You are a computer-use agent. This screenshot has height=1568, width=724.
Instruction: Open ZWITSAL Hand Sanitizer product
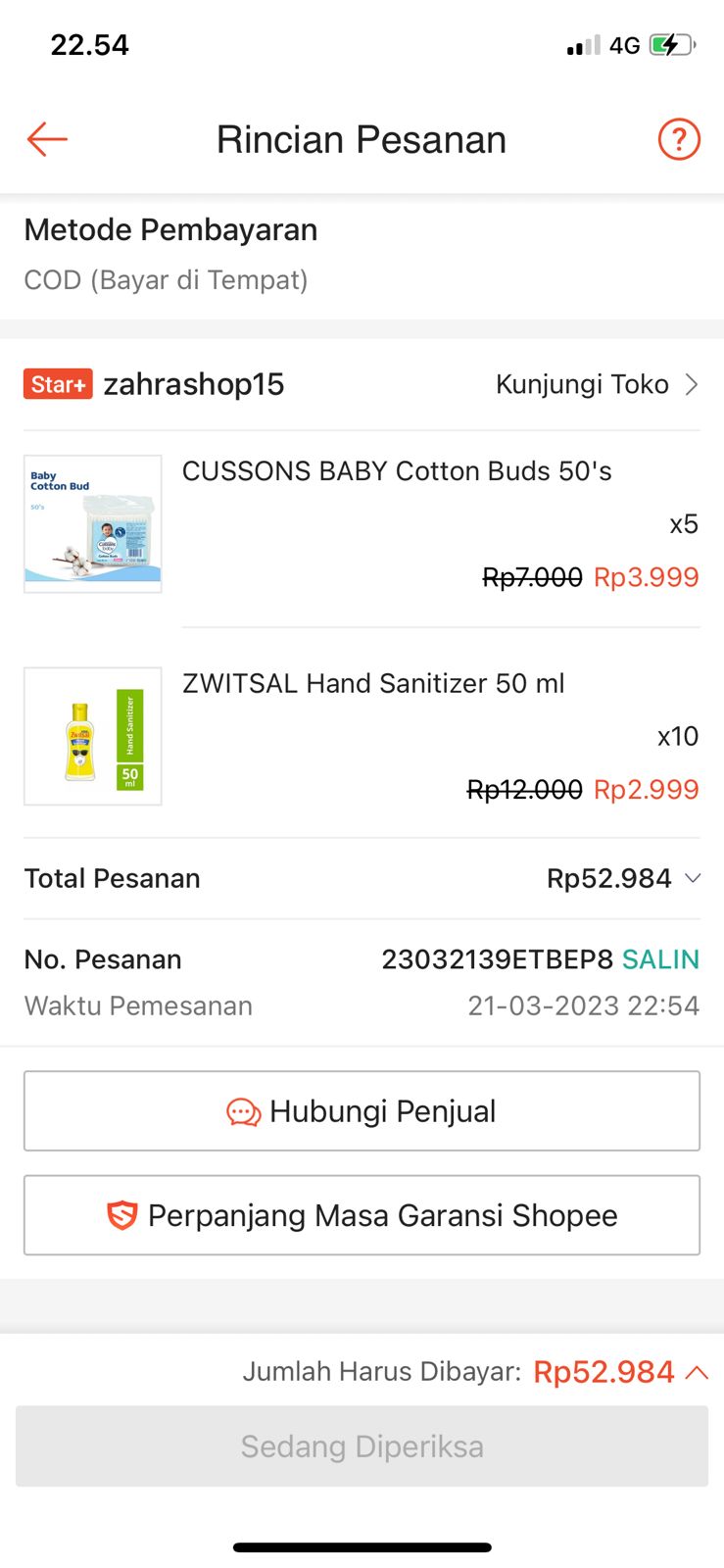tap(373, 683)
